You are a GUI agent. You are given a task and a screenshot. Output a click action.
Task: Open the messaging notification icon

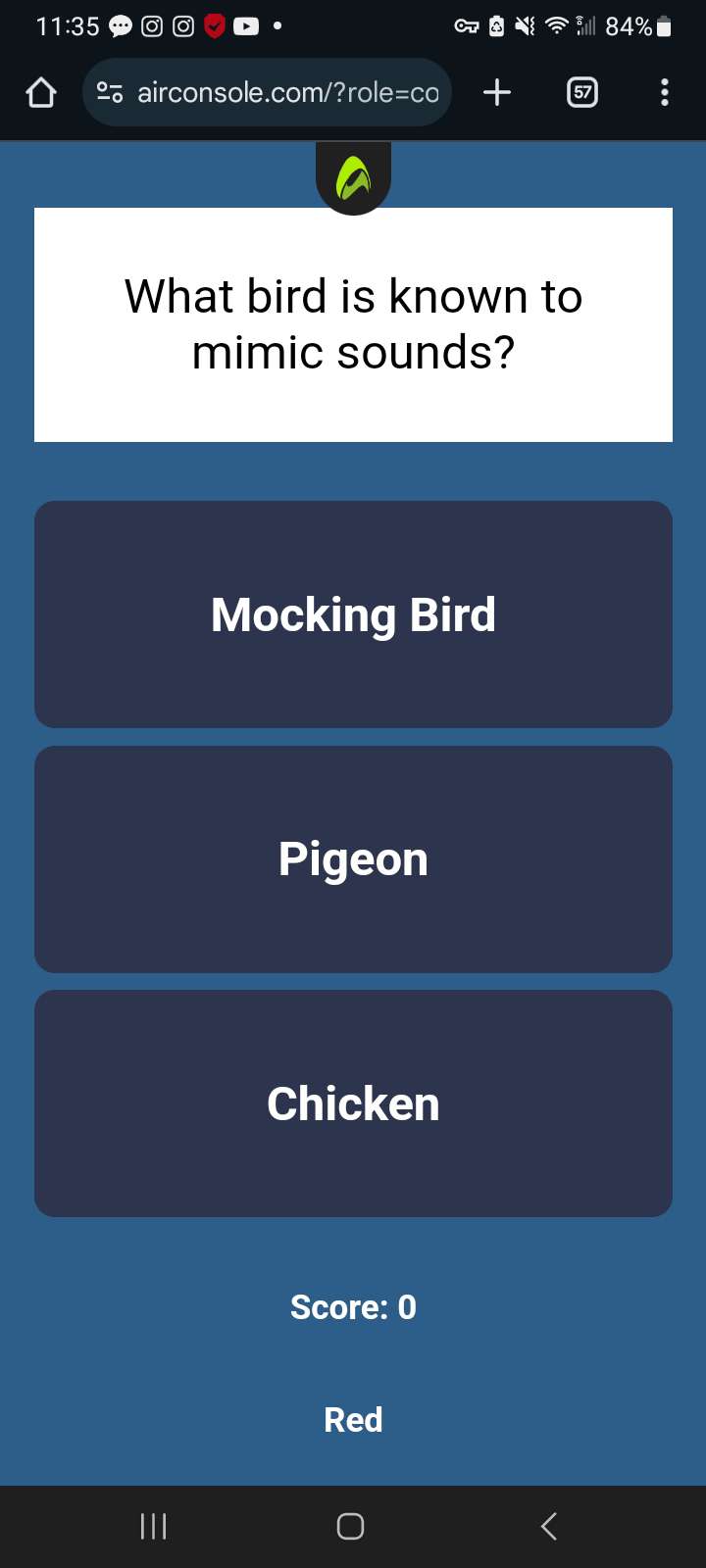(x=119, y=26)
